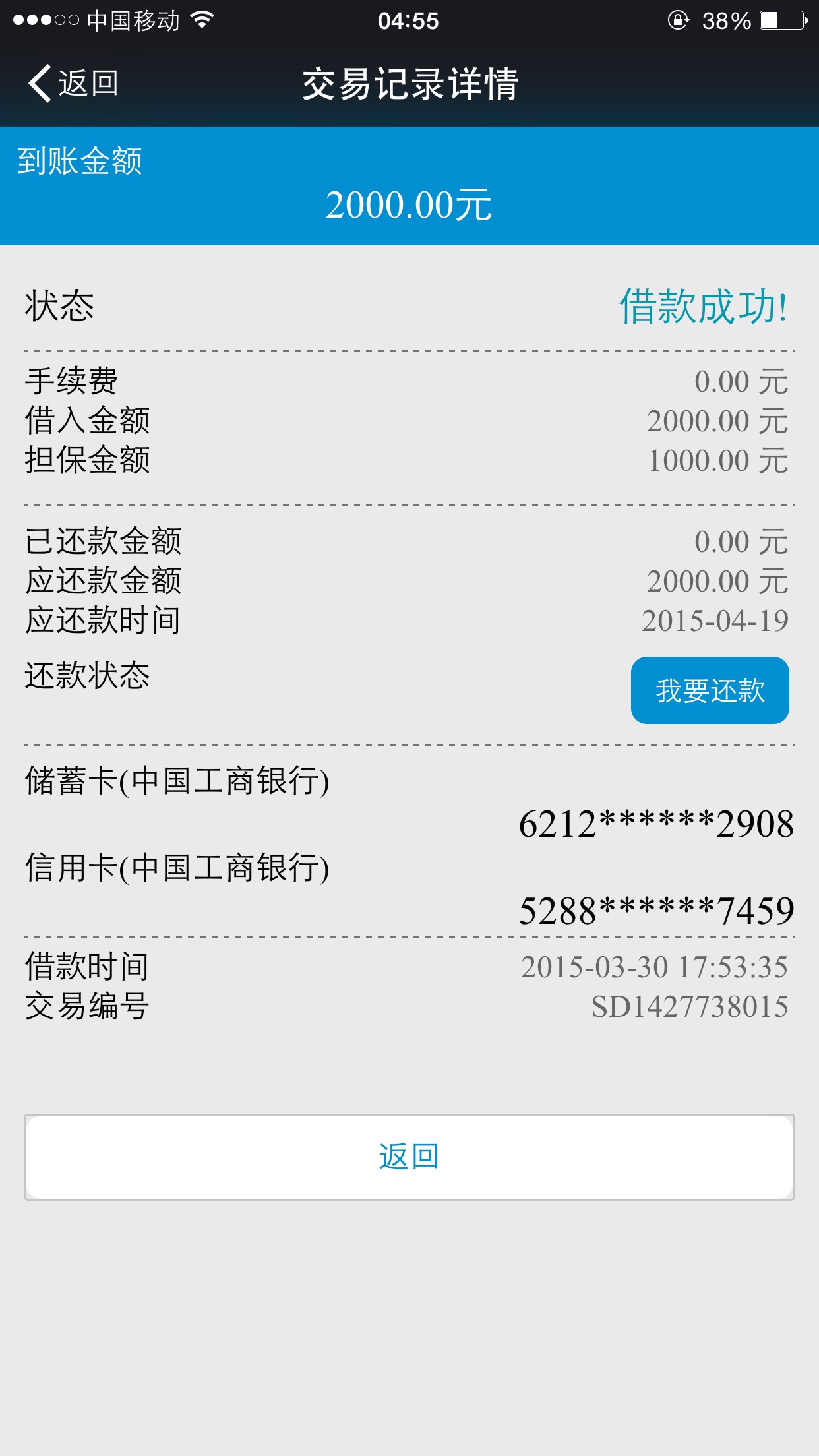The width and height of the screenshot is (819, 1456).
Task: Tap the blue 我要还款 repay button
Action: point(710,690)
